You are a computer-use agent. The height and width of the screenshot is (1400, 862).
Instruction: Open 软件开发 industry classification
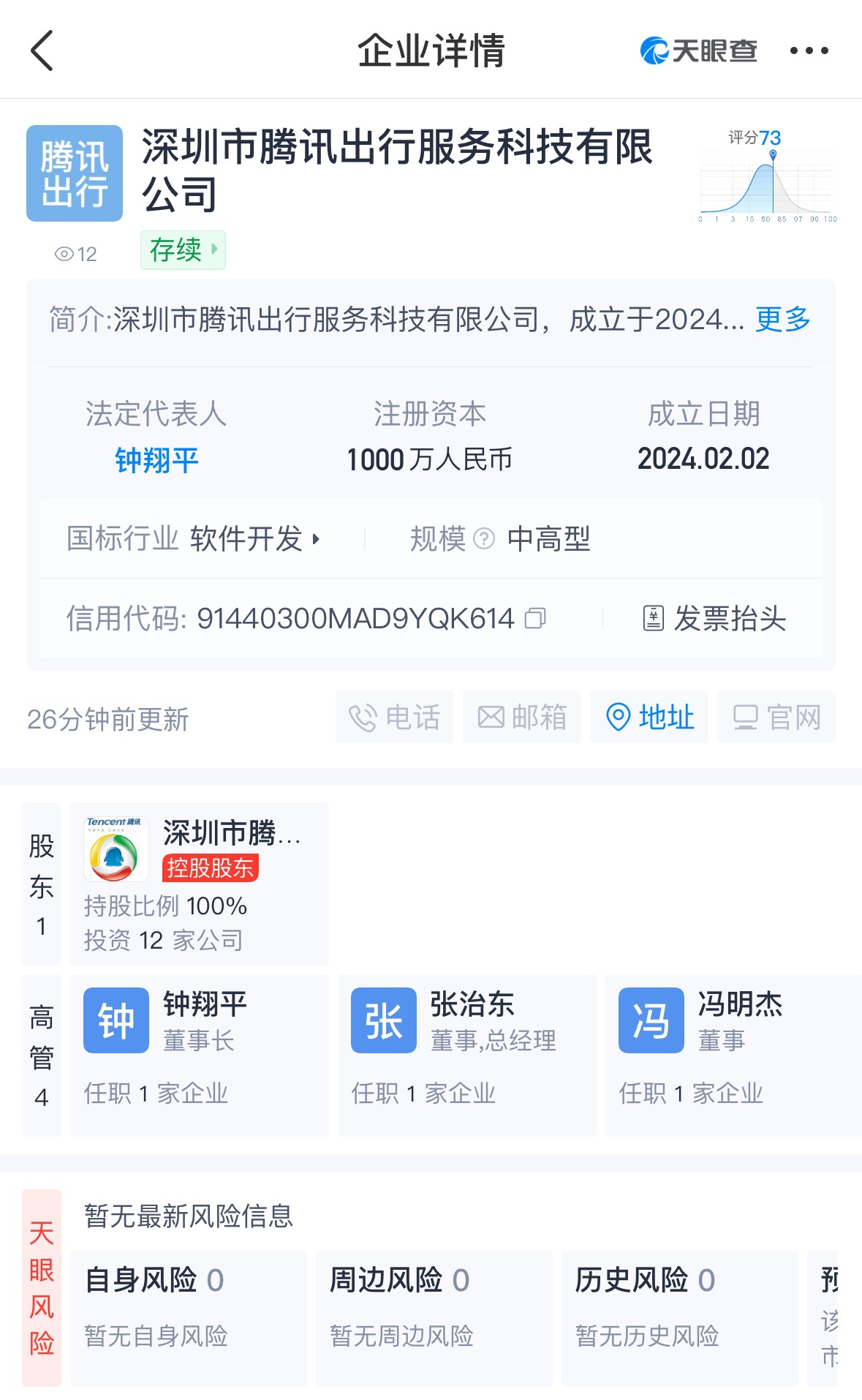pos(254,539)
